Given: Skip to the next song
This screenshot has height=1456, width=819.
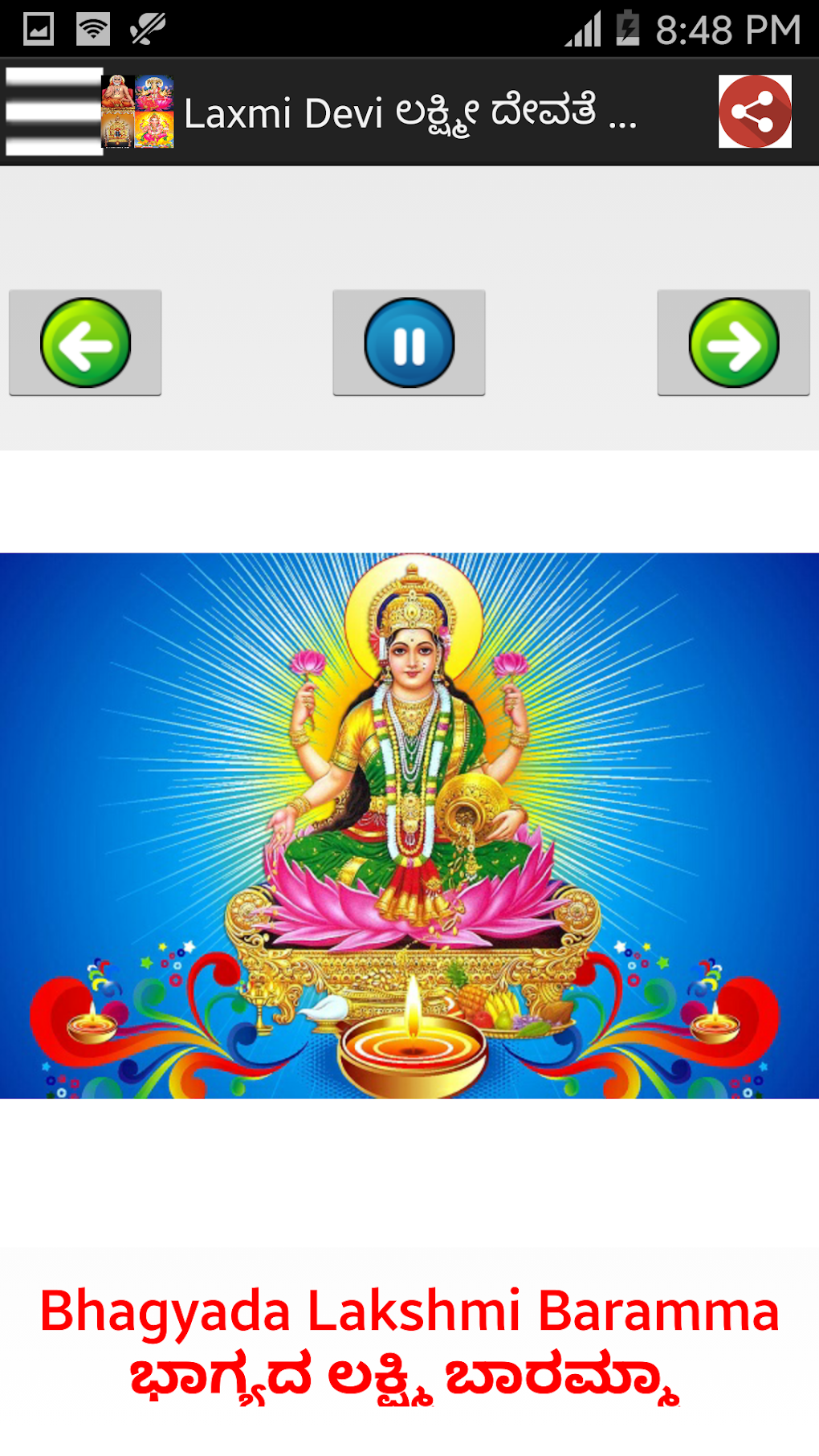Looking at the screenshot, I should pyautogui.click(x=733, y=343).
